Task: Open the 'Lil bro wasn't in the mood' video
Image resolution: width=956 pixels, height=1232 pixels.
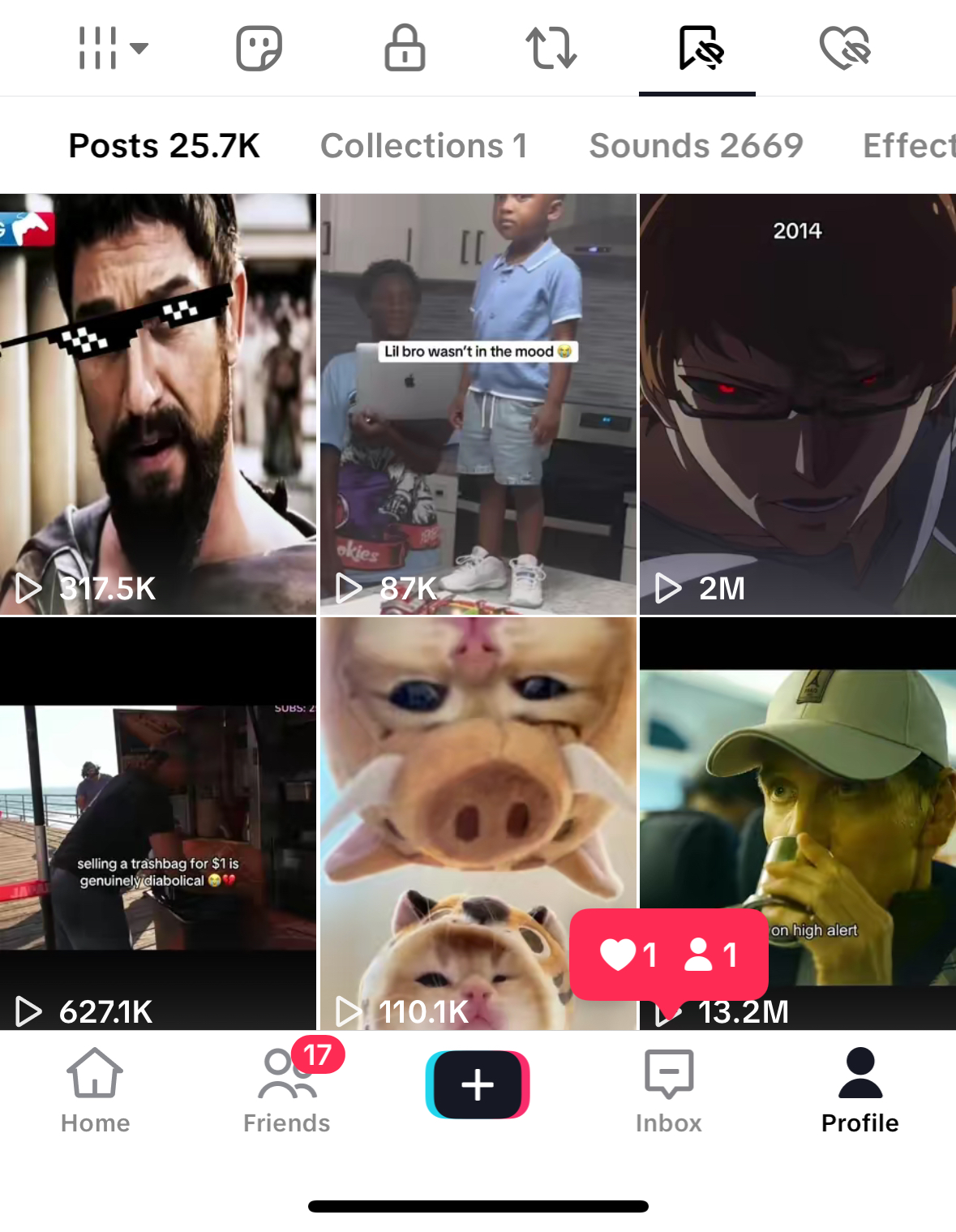Action: point(478,403)
